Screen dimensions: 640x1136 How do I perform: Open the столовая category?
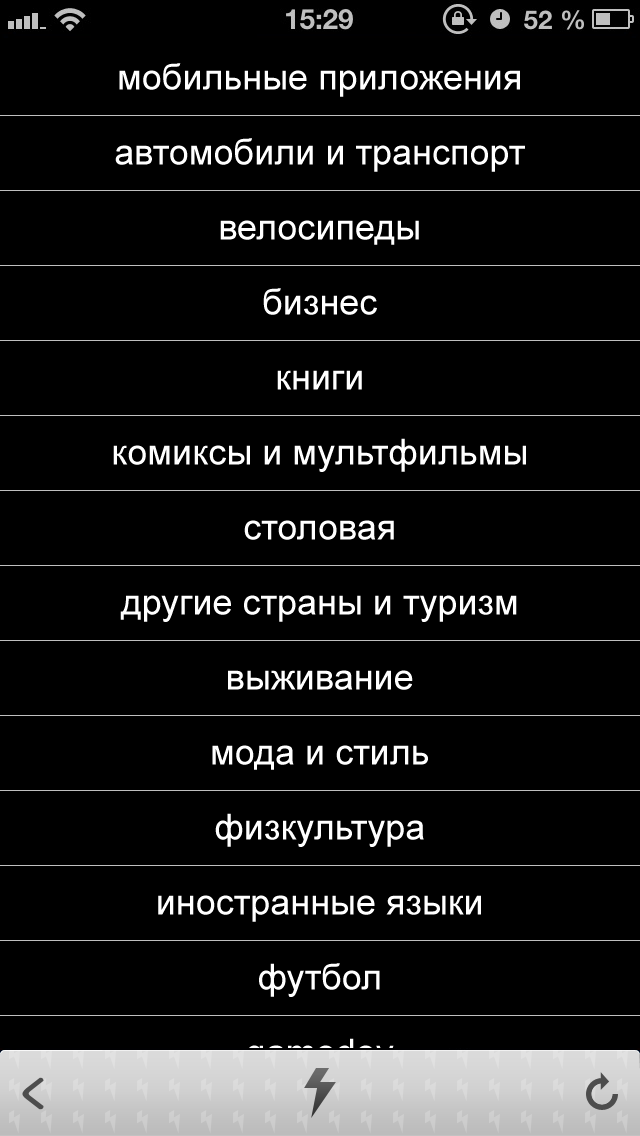[x=320, y=528]
